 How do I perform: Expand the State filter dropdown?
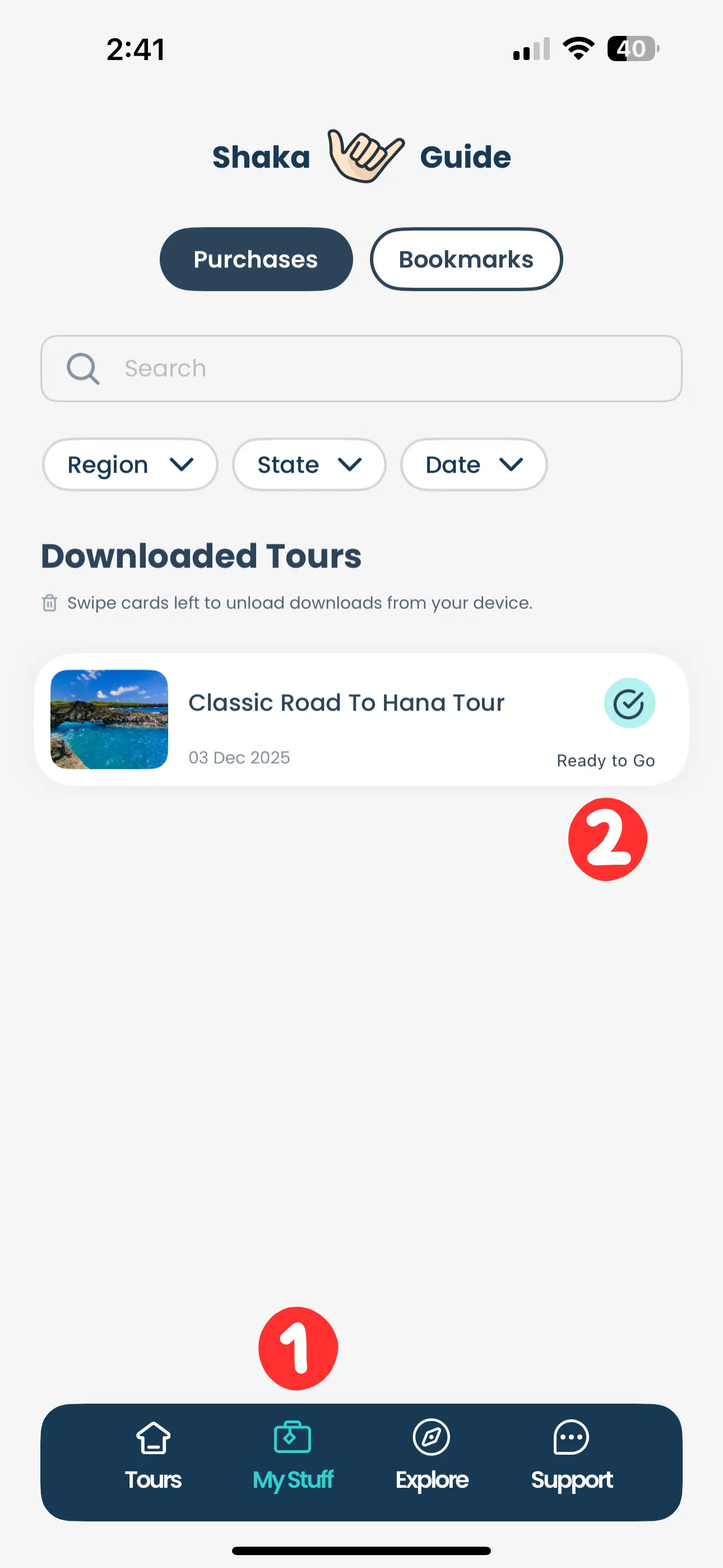(309, 464)
